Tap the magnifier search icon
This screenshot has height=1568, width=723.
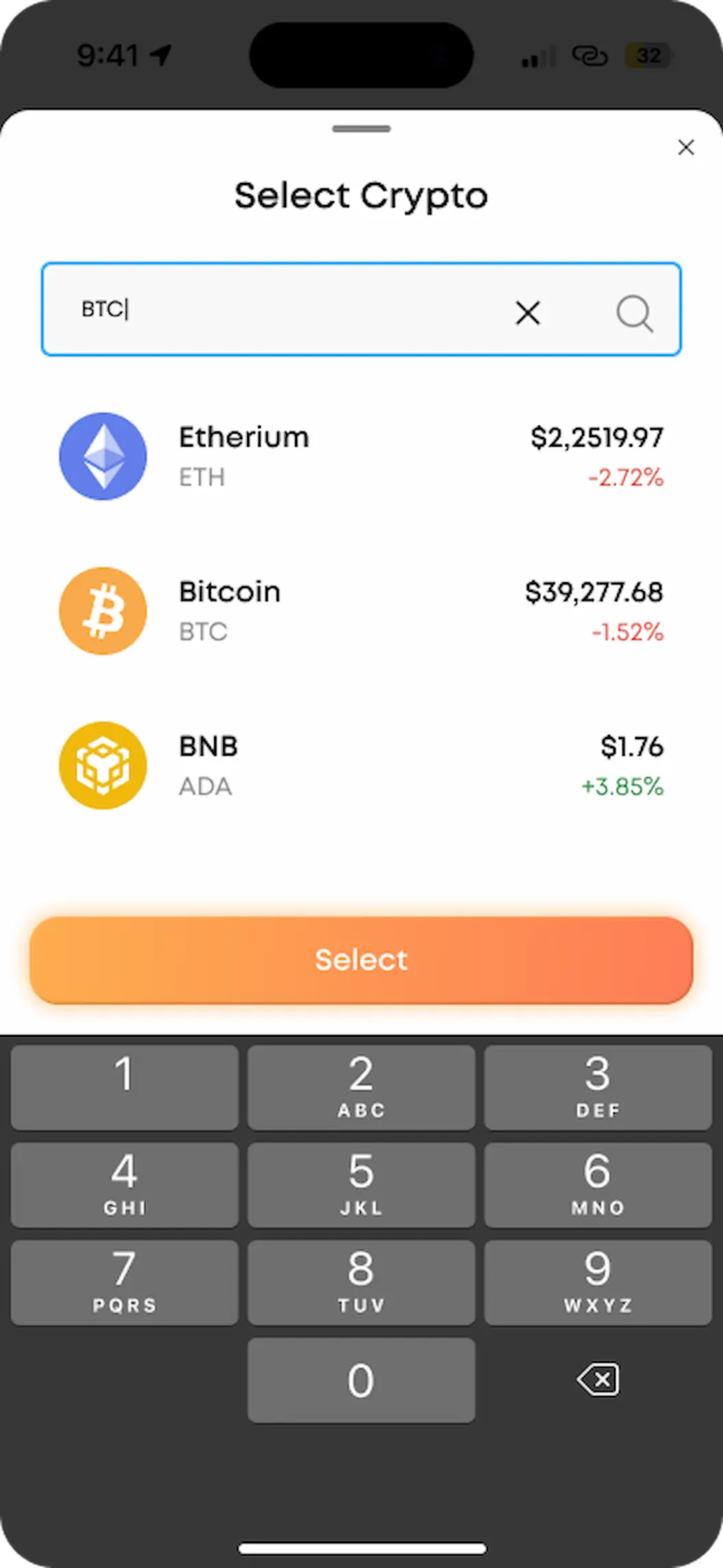click(x=634, y=314)
